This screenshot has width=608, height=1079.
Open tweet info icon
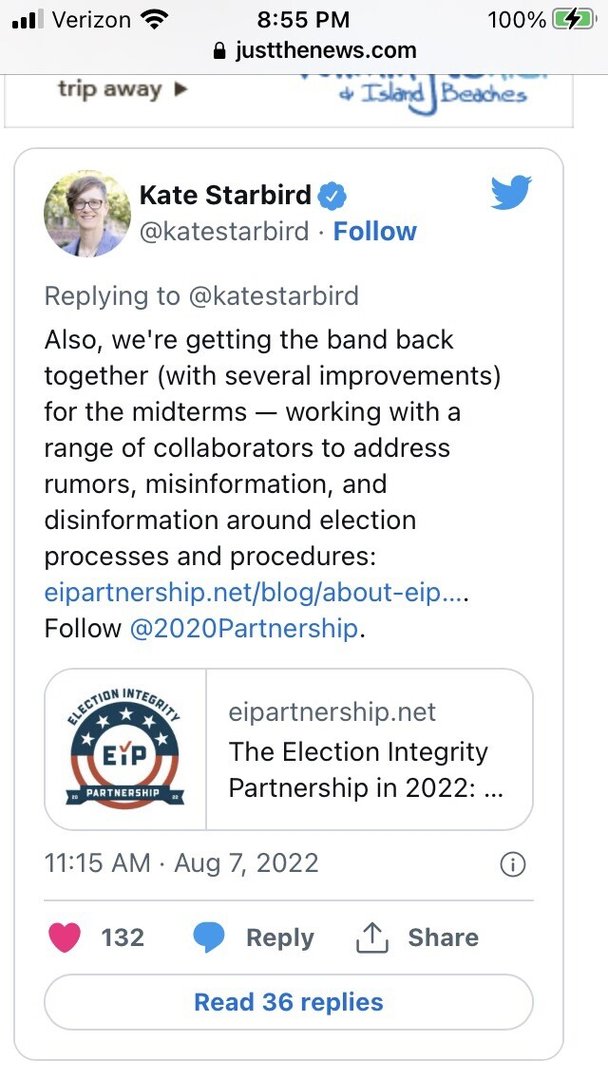tap(512, 865)
